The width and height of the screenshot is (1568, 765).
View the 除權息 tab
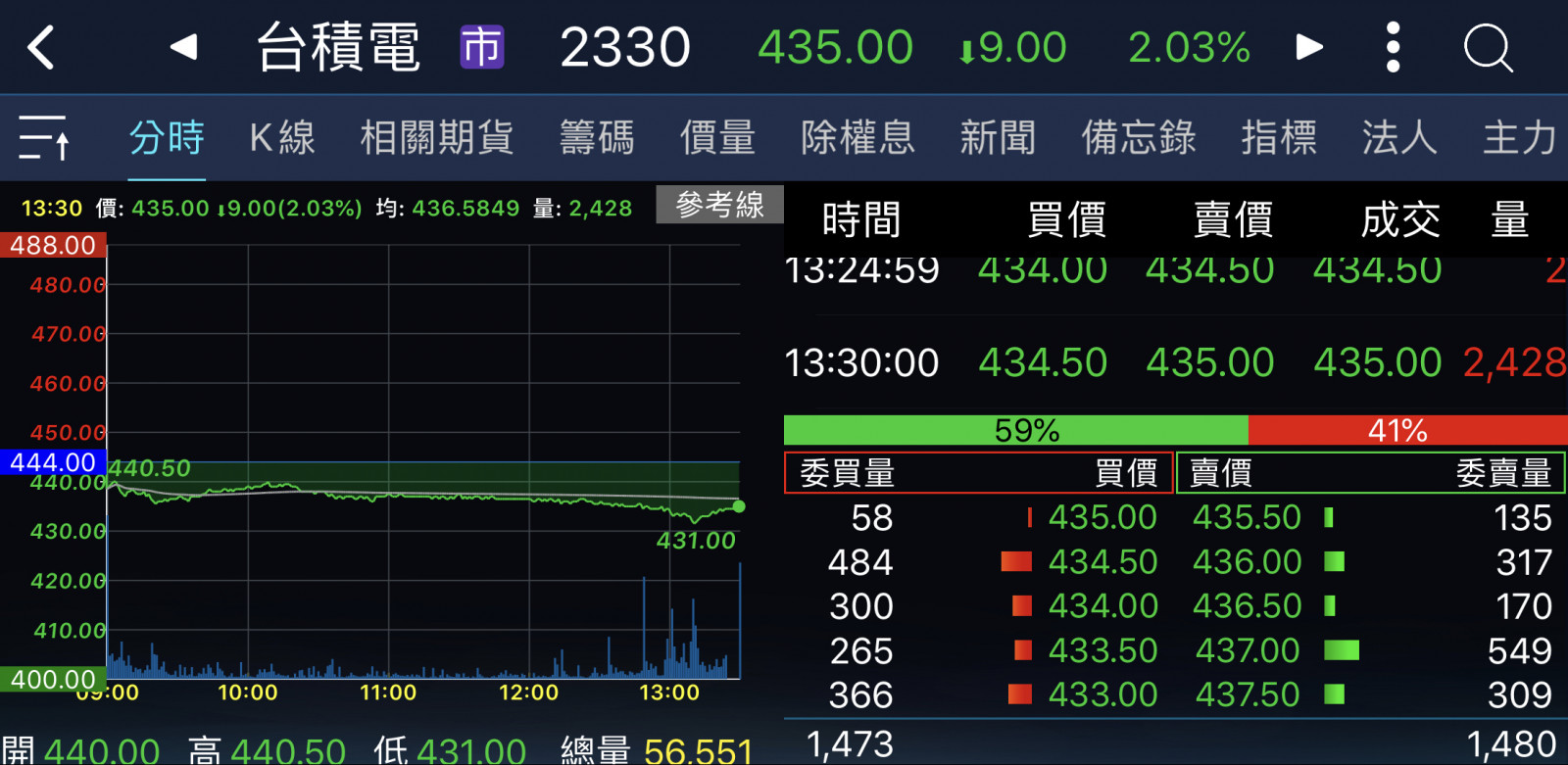pos(857,137)
